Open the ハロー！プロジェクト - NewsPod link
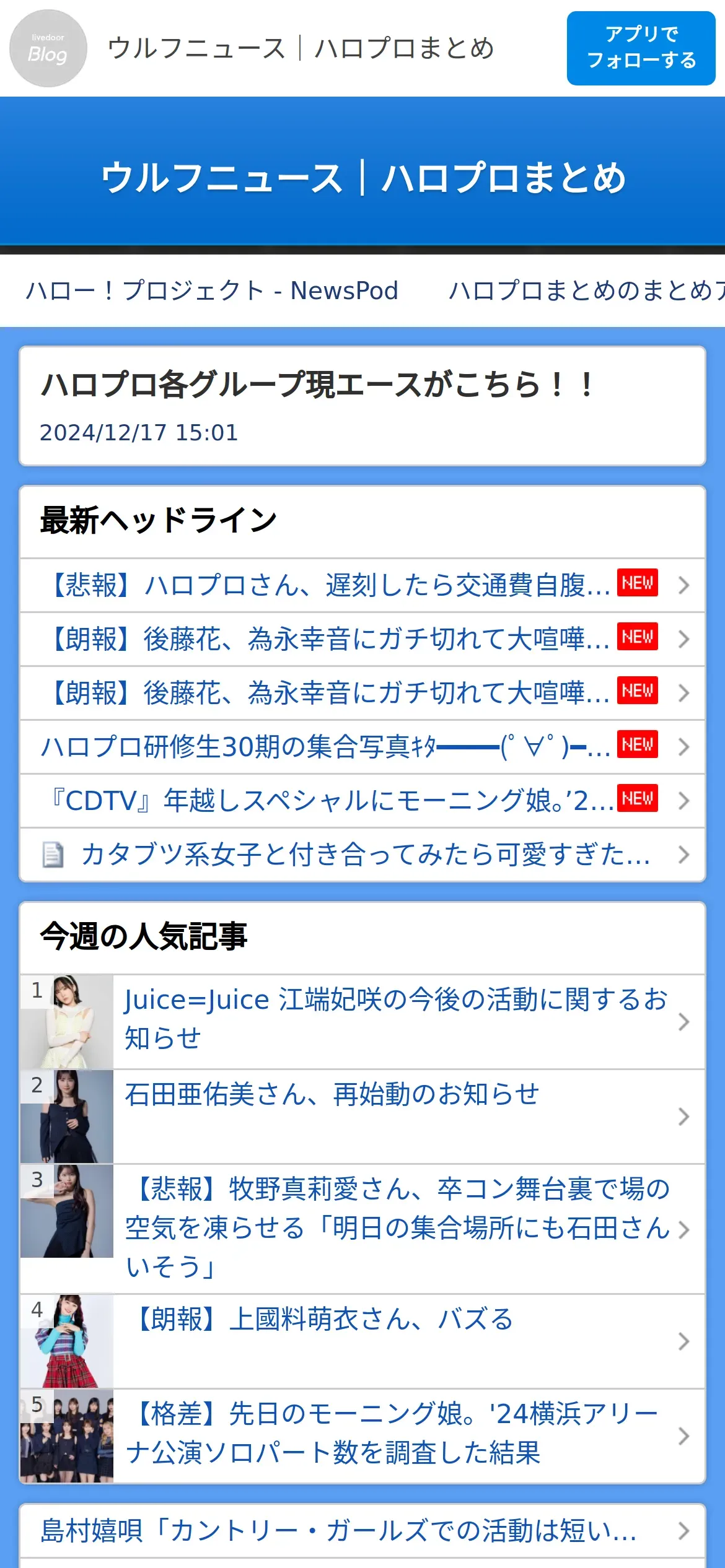This screenshot has height=1568, width=725. click(x=212, y=290)
